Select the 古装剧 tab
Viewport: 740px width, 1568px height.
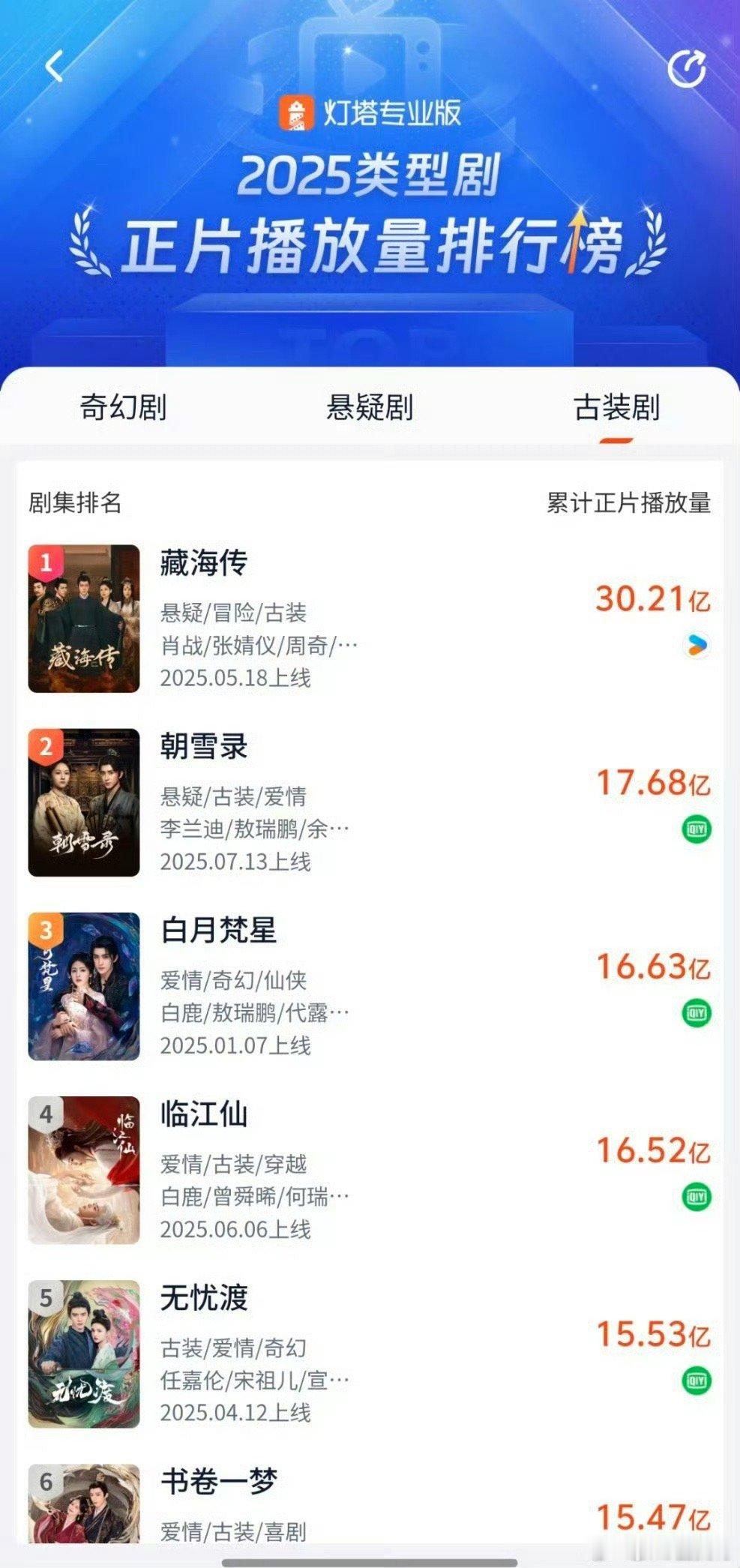[616, 408]
